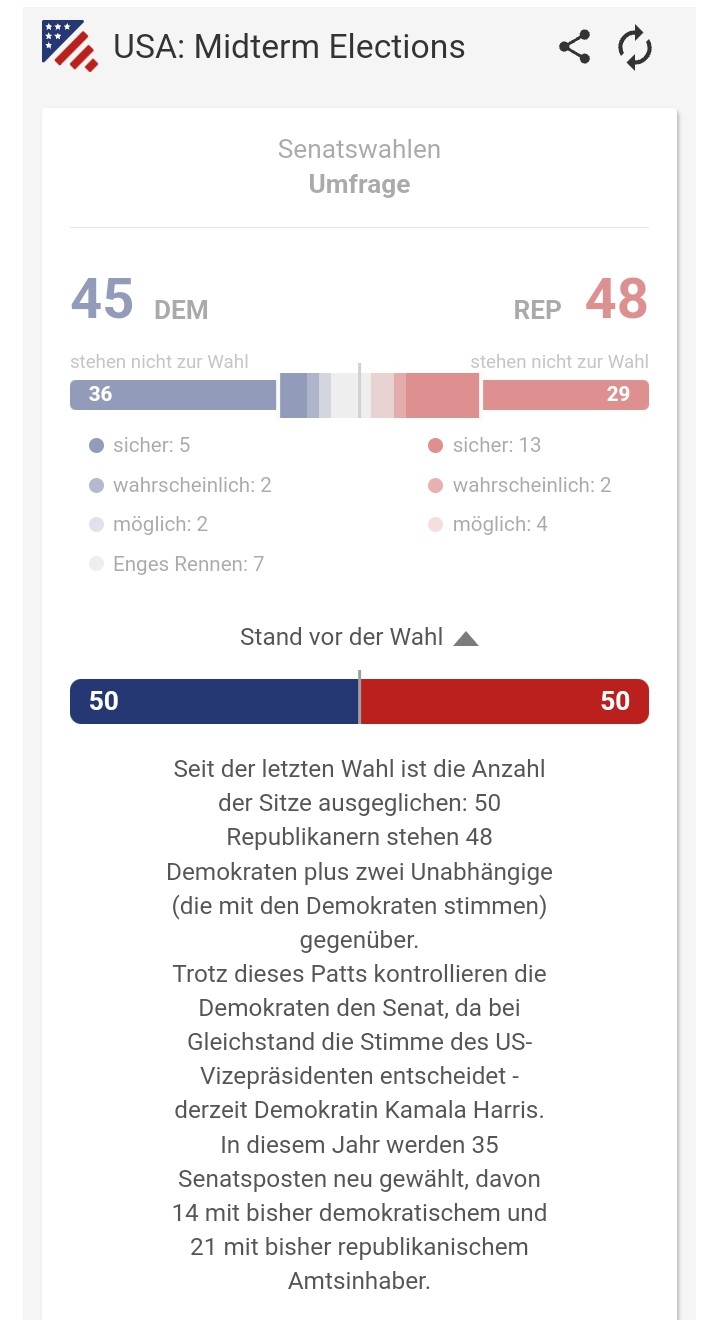Click the pale pink 'möglich' Republican dot
The image size is (720, 1320).
(436, 524)
